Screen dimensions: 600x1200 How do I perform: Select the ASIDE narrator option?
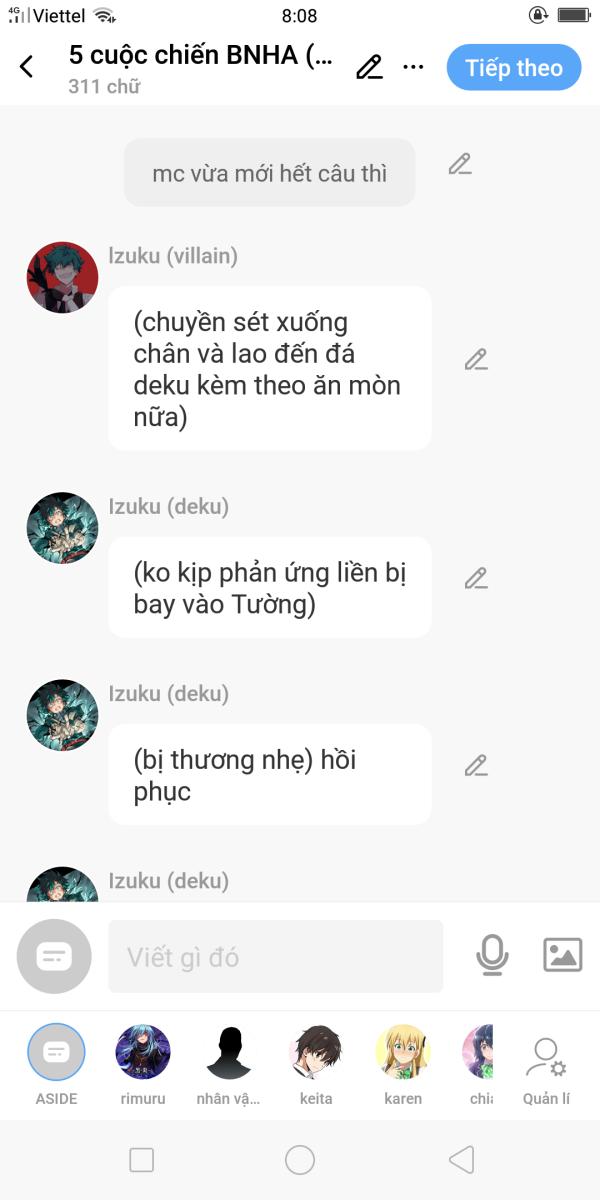pyautogui.click(x=56, y=1053)
